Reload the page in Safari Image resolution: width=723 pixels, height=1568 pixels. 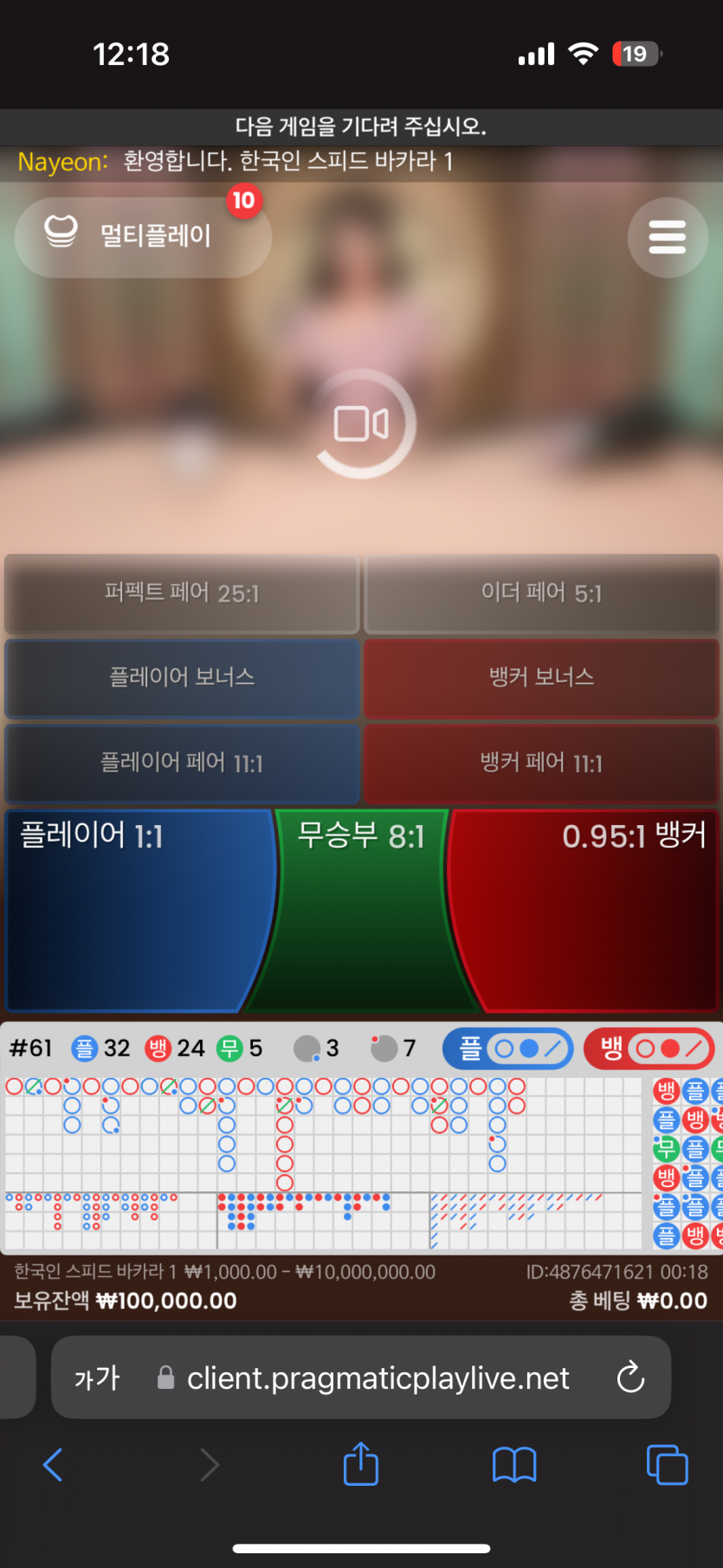[630, 1378]
